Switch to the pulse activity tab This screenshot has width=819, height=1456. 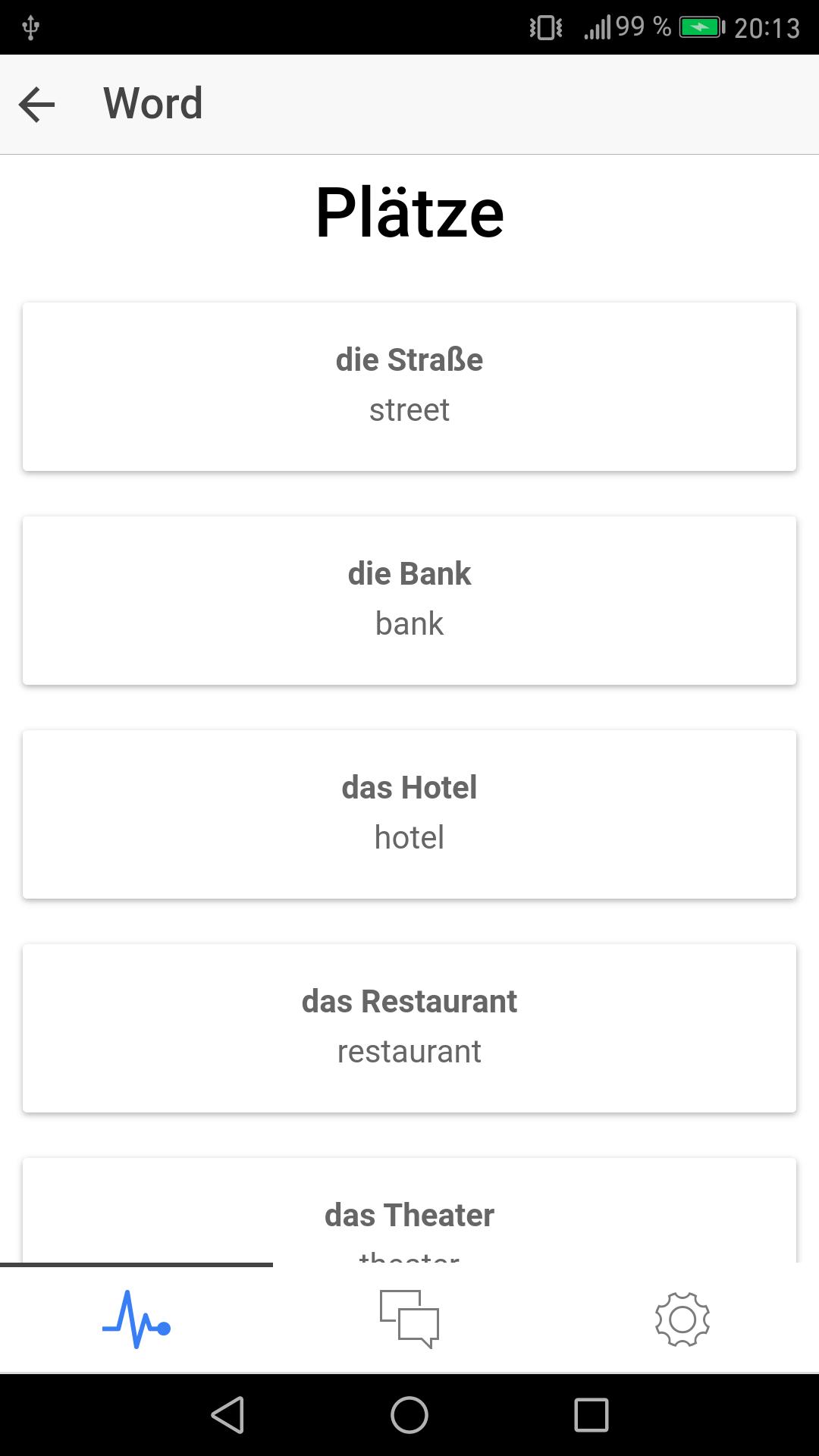136,1319
